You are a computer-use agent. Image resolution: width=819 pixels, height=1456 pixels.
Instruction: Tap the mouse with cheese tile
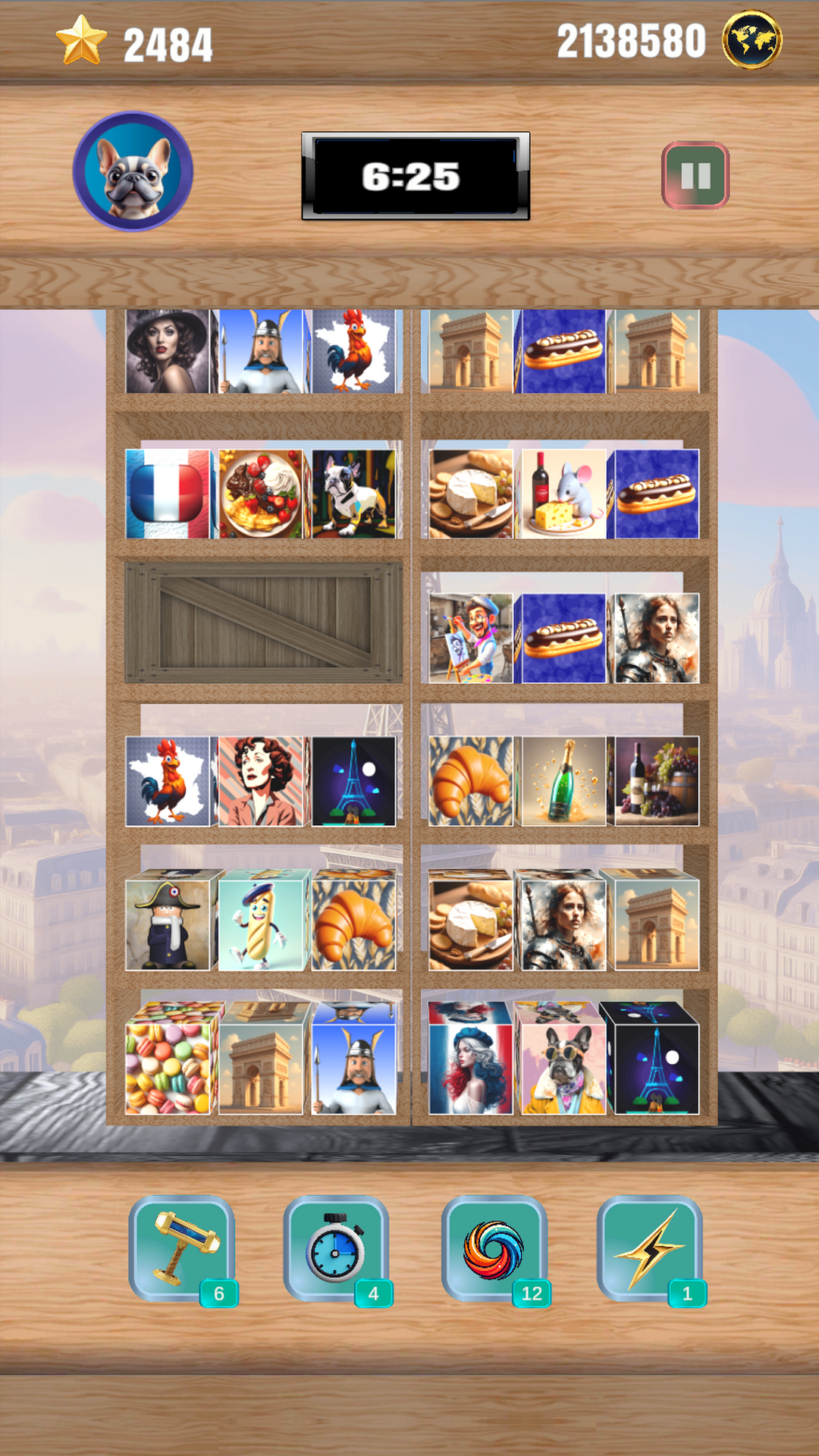point(563,494)
